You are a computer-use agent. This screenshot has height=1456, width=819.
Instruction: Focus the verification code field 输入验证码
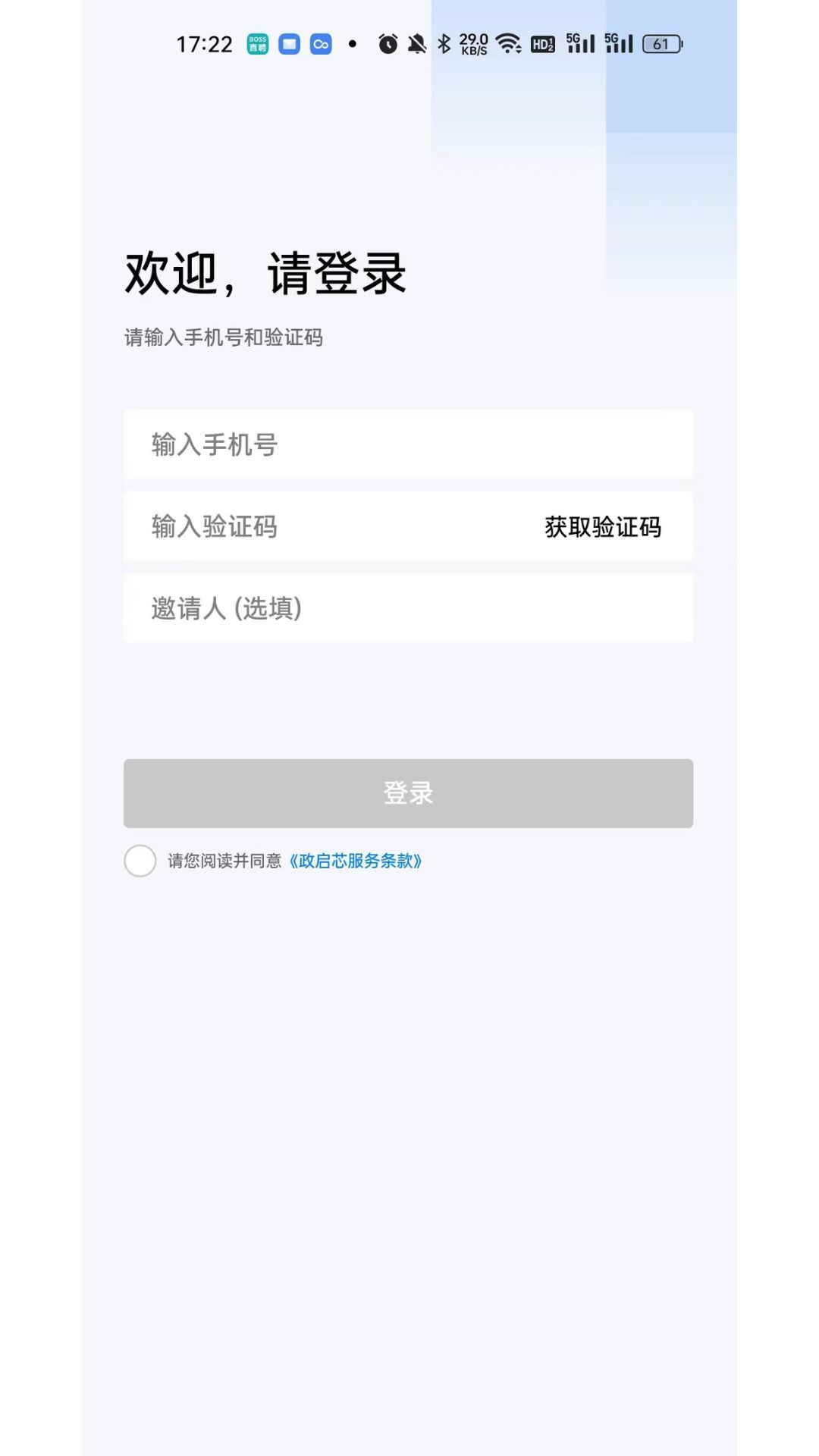click(x=326, y=526)
